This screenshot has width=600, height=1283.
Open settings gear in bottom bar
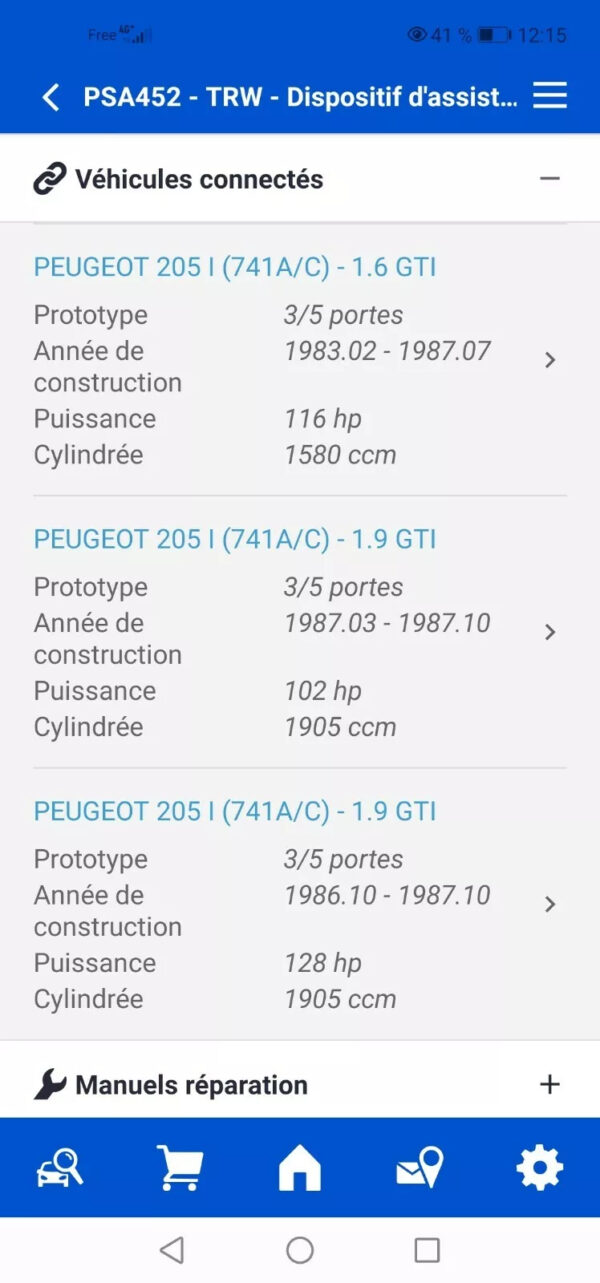pyautogui.click(x=540, y=1168)
